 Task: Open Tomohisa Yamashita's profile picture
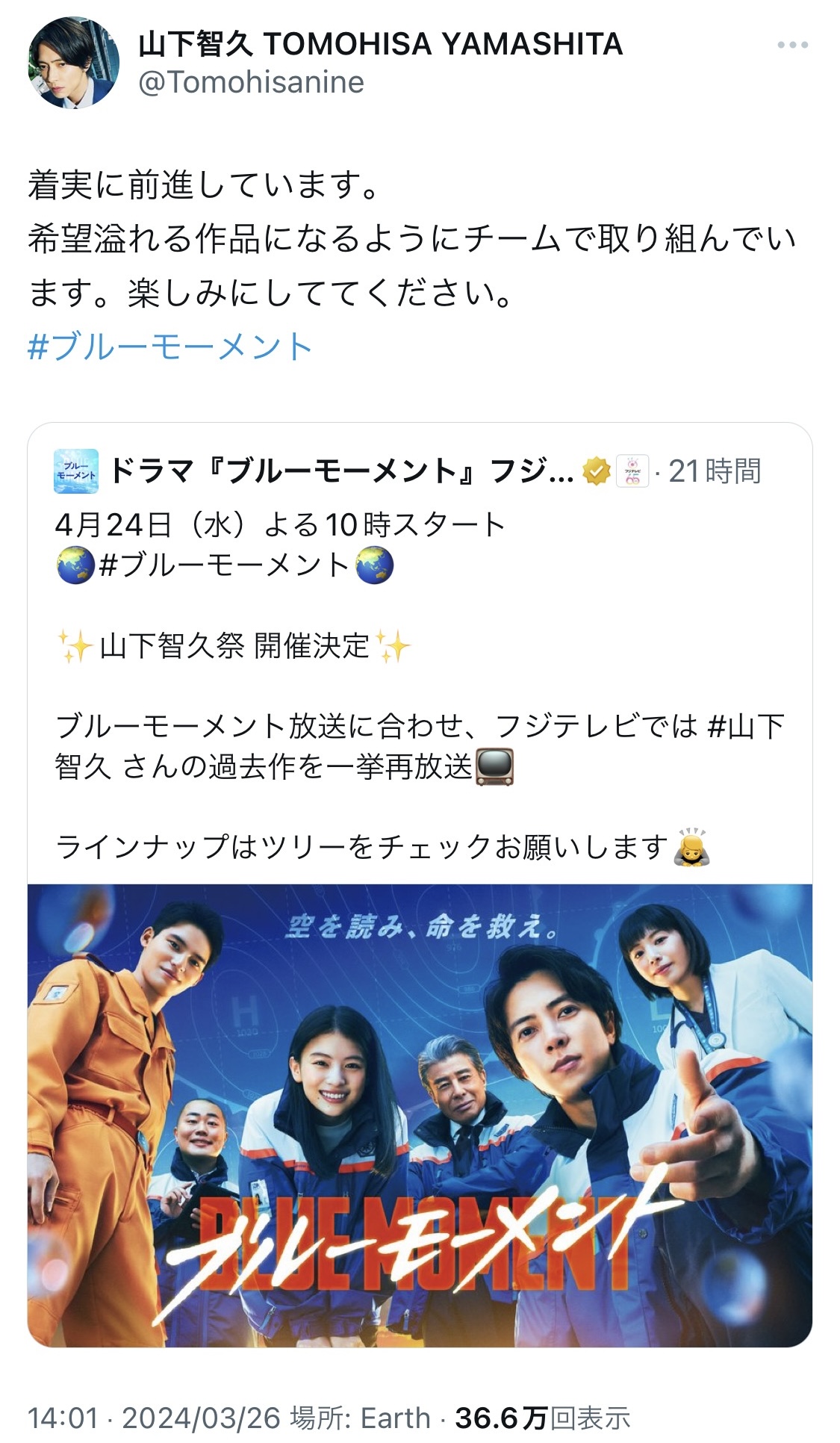pyautogui.click(x=73, y=63)
